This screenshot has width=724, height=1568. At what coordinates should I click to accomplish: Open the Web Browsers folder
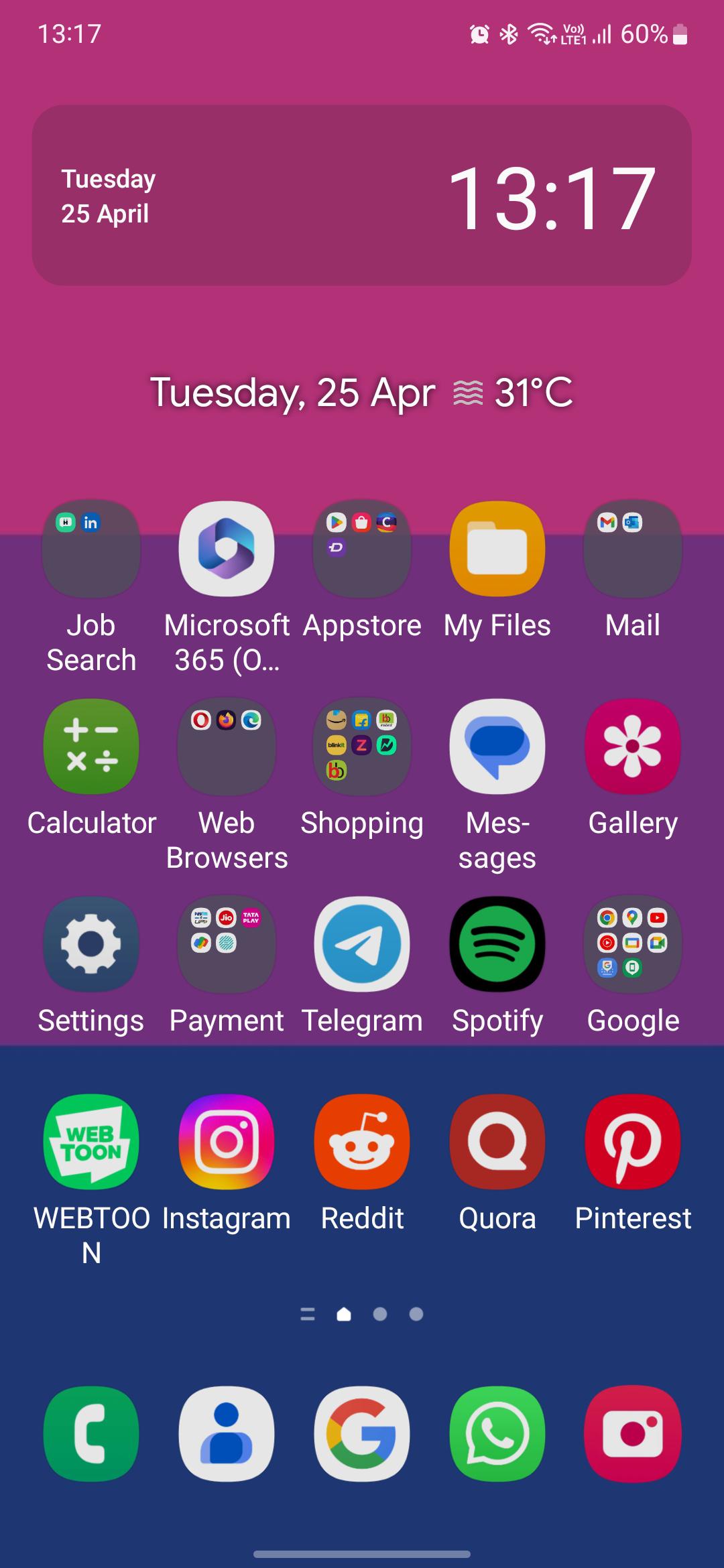(x=227, y=746)
